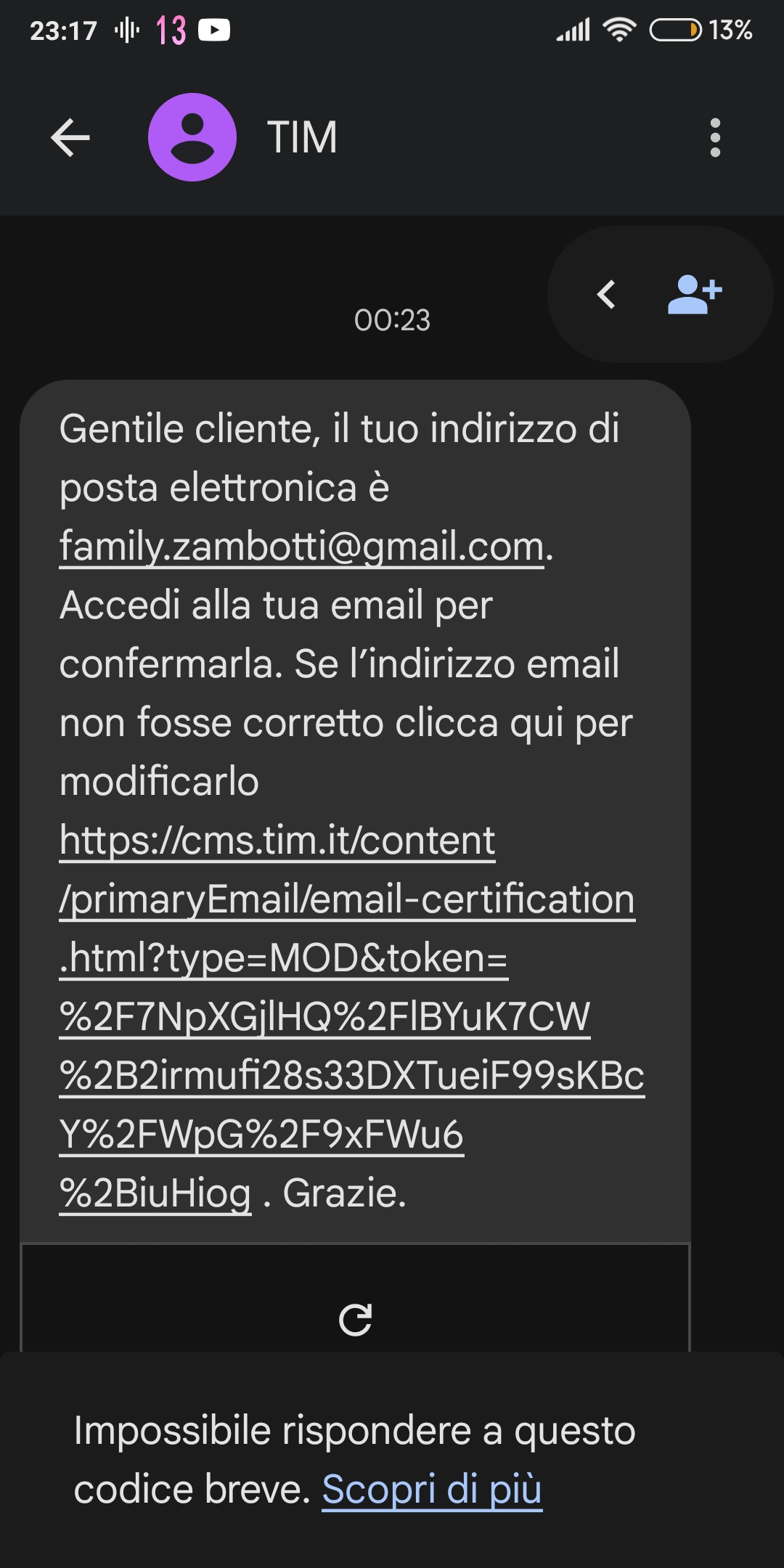Reload the link preview
This screenshot has width=784, height=1568.
coord(356,1320)
